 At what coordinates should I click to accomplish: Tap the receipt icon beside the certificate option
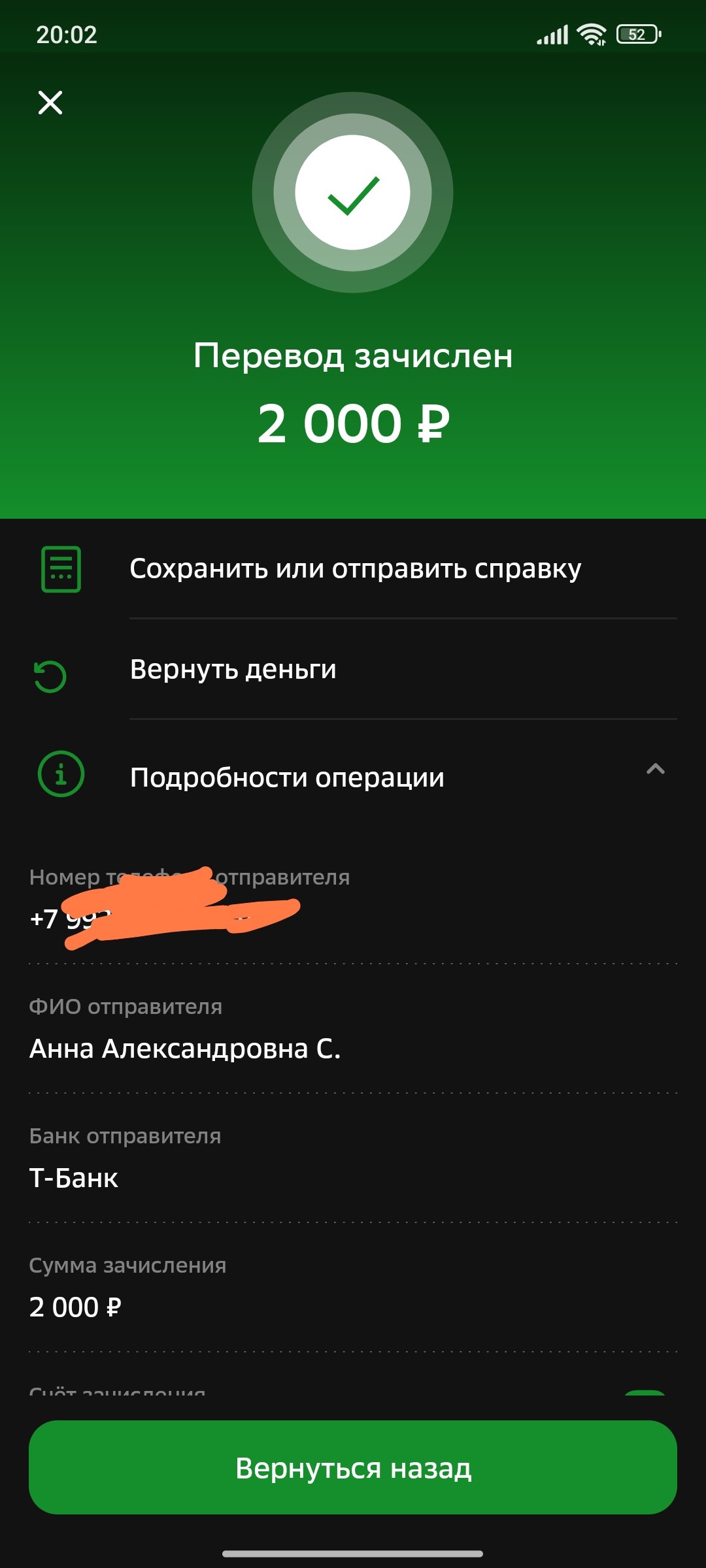click(61, 570)
